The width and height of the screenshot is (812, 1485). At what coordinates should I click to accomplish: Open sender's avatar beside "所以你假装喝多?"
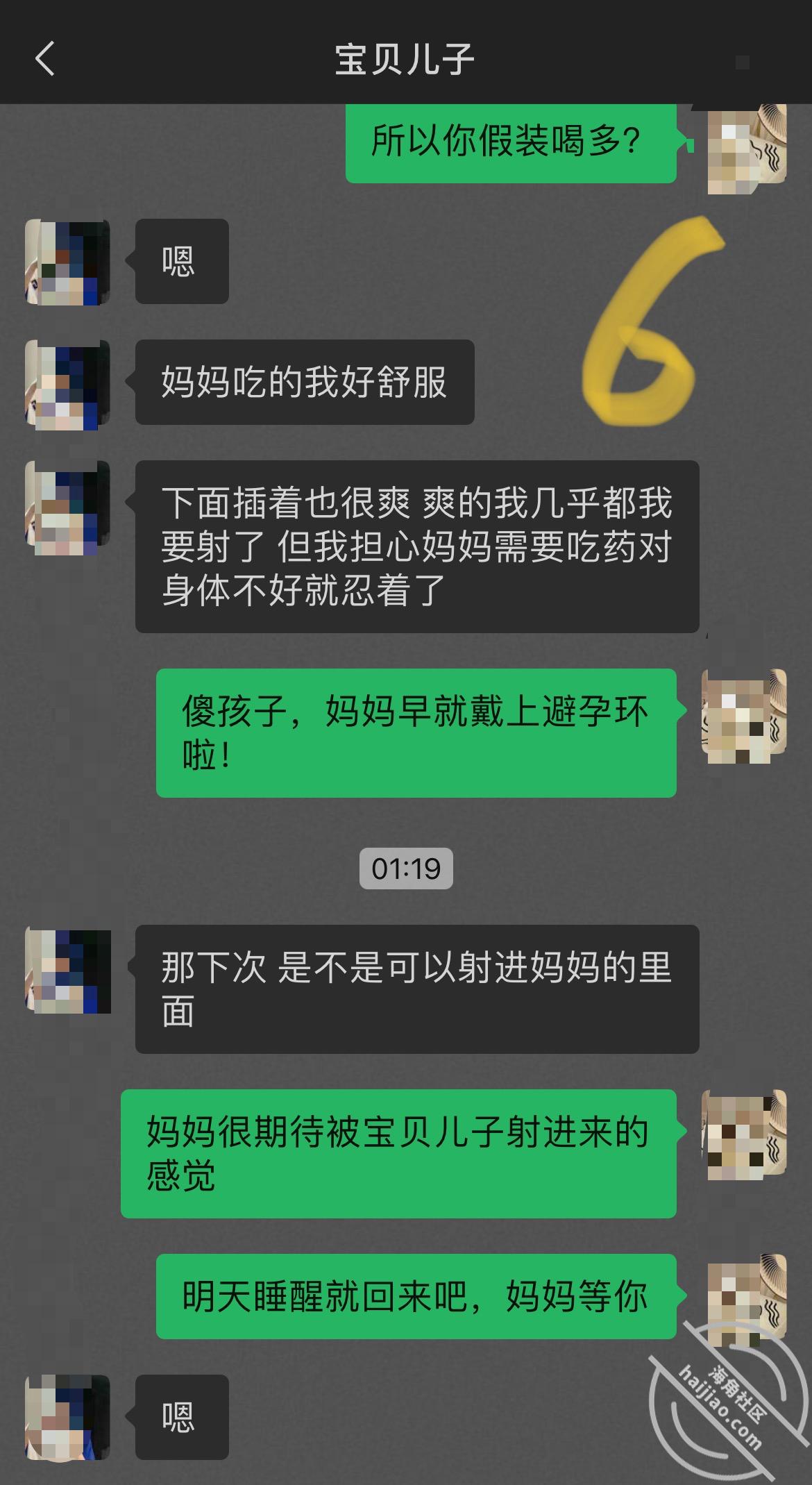click(746, 148)
